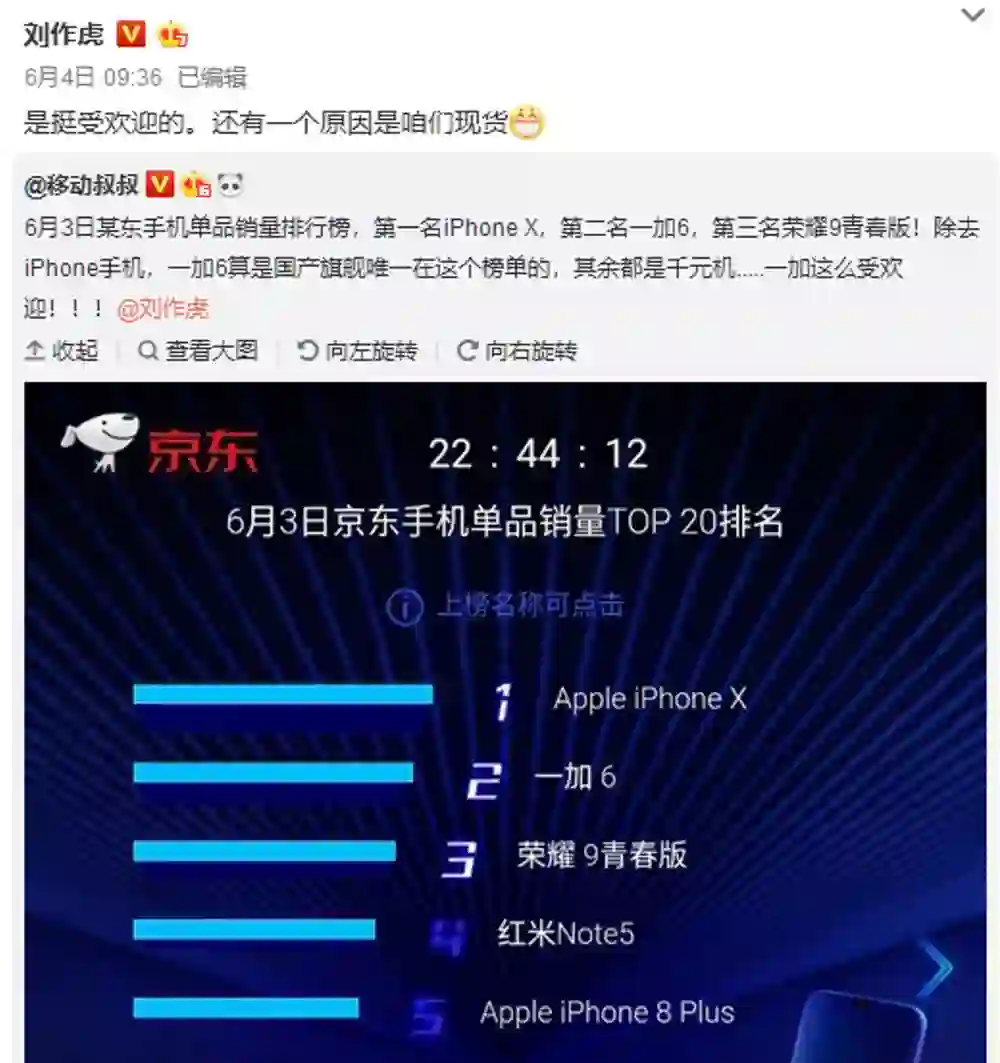Collapse the picture with 收起
The image size is (1000, 1063).
[62, 351]
